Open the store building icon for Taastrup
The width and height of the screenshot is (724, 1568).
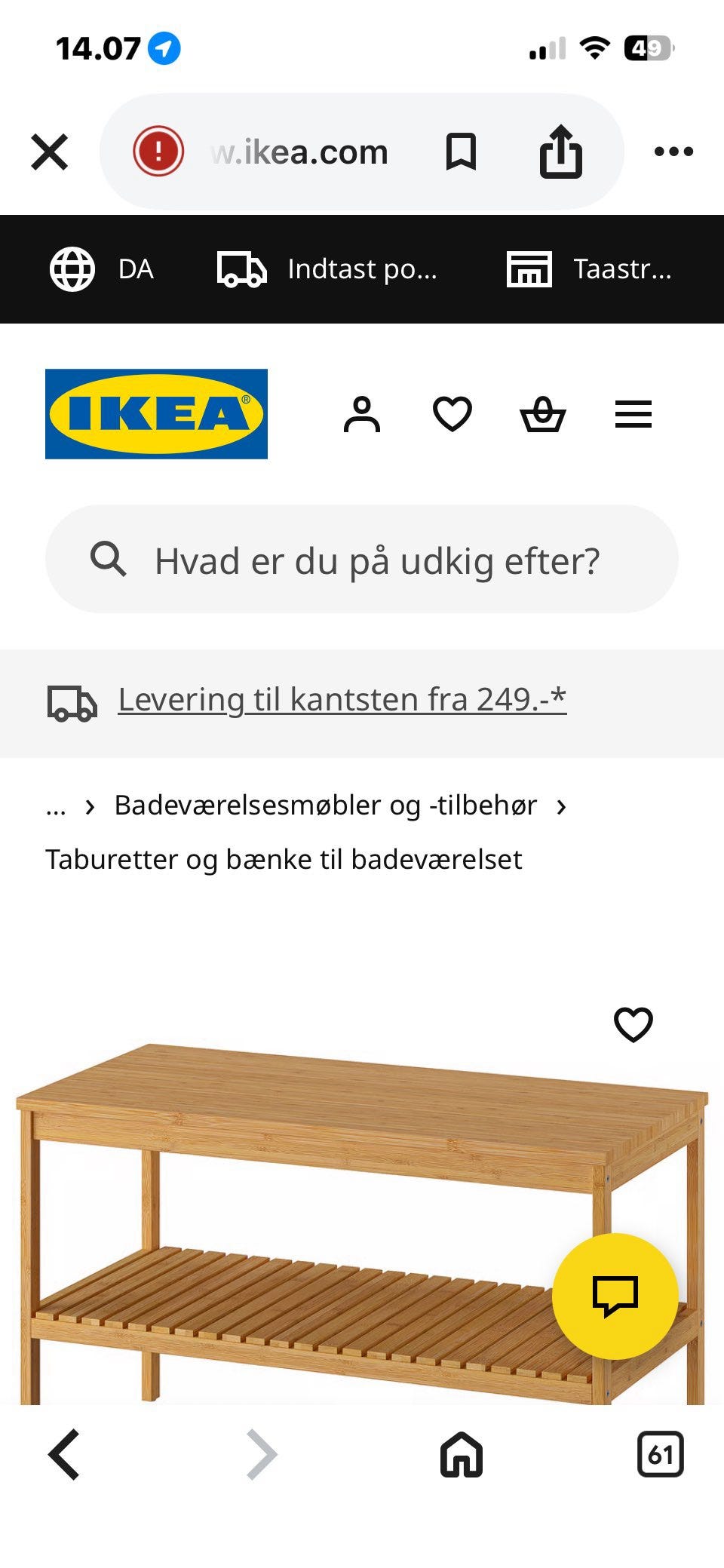[x=529, y=268]
